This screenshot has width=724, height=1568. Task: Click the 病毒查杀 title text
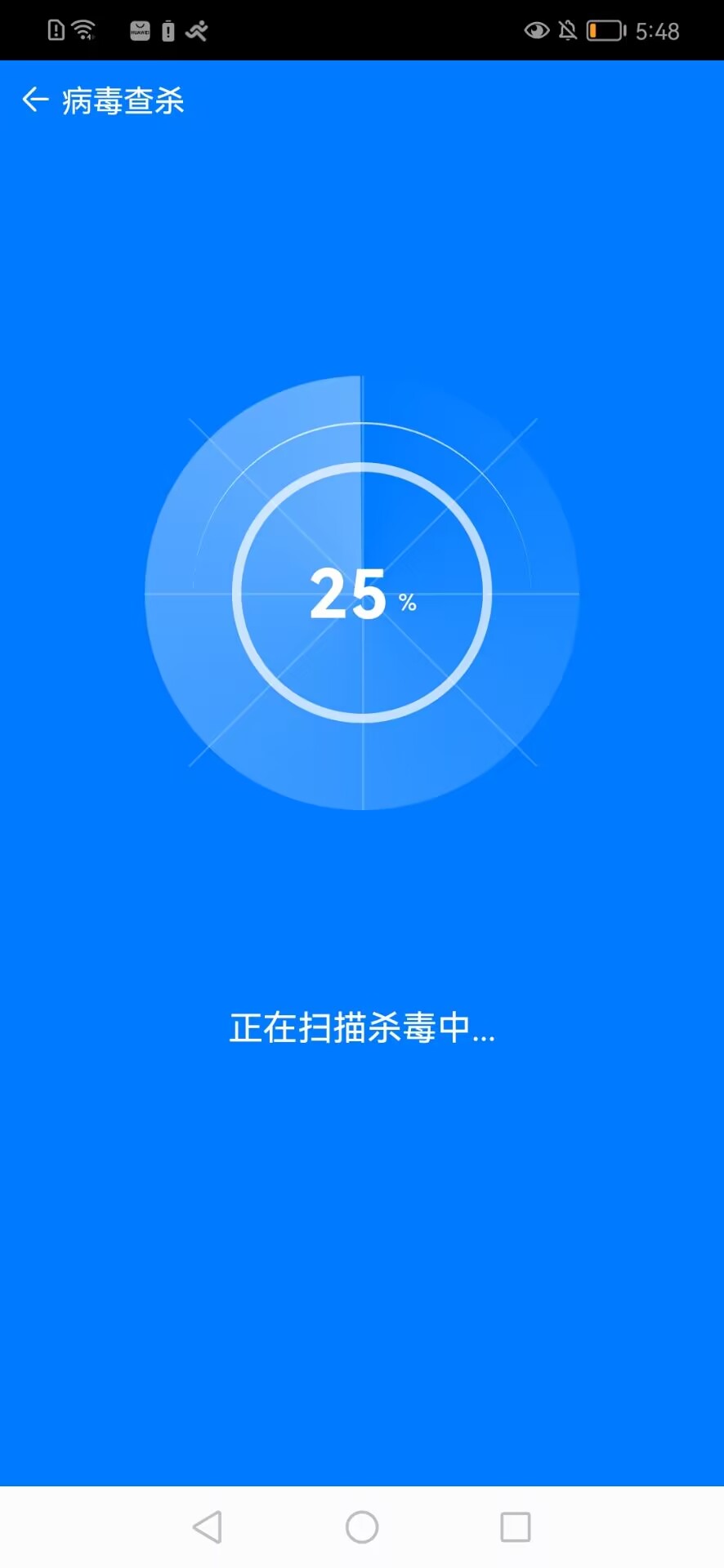(x=121, y=100)
